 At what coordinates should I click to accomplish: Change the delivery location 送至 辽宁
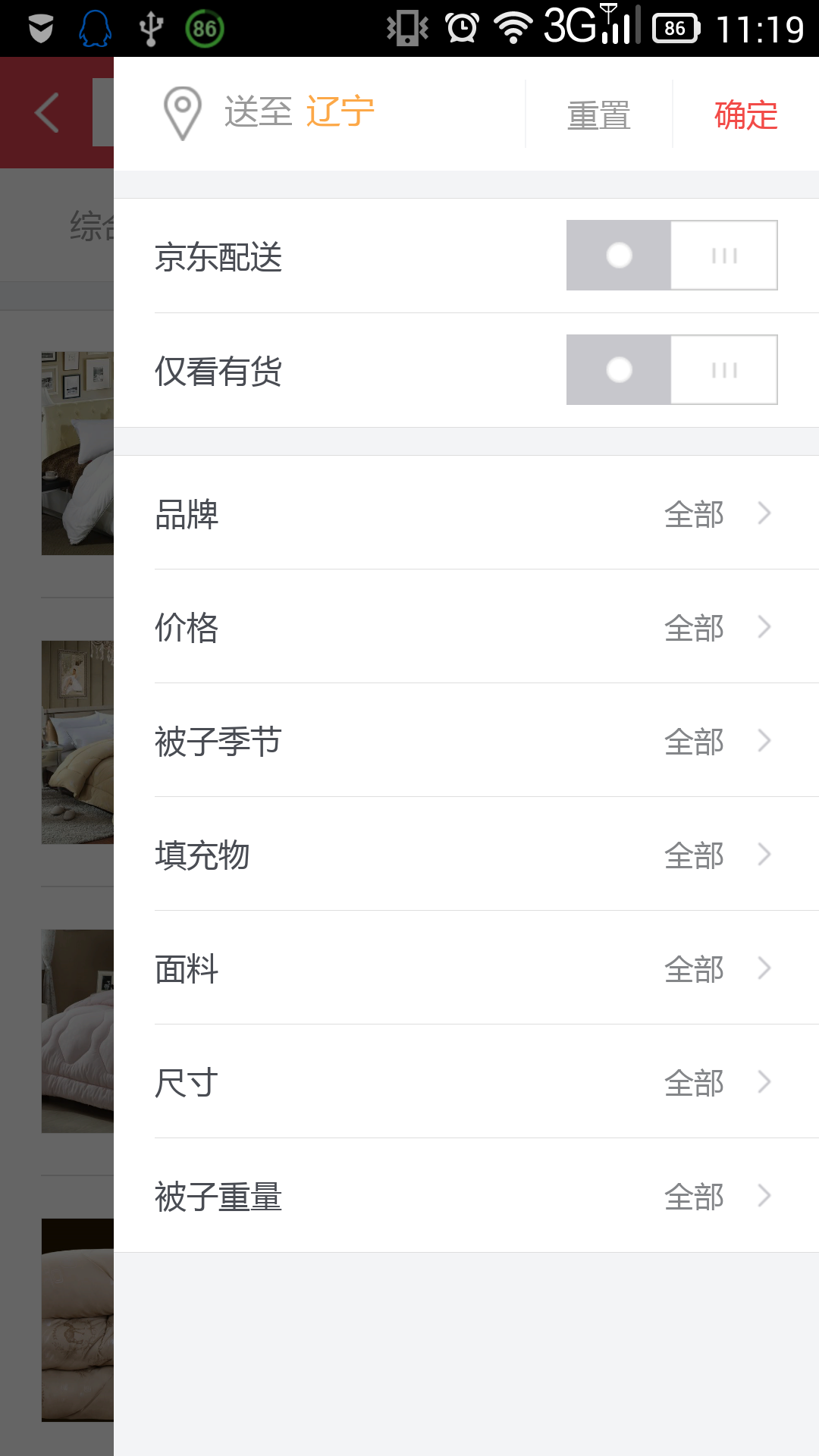[300, 112]
